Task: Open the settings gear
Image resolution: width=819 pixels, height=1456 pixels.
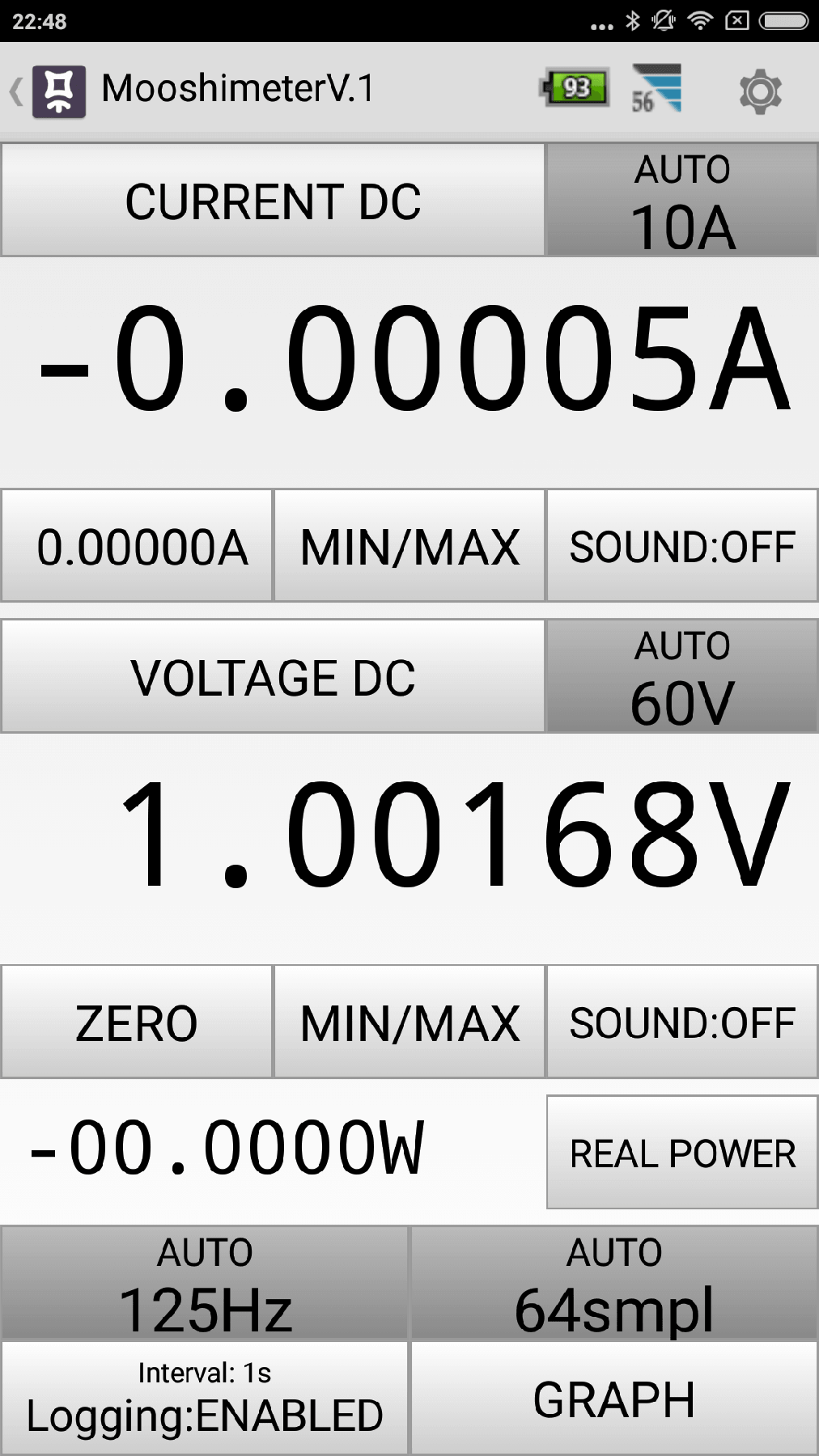Action: 760,91
